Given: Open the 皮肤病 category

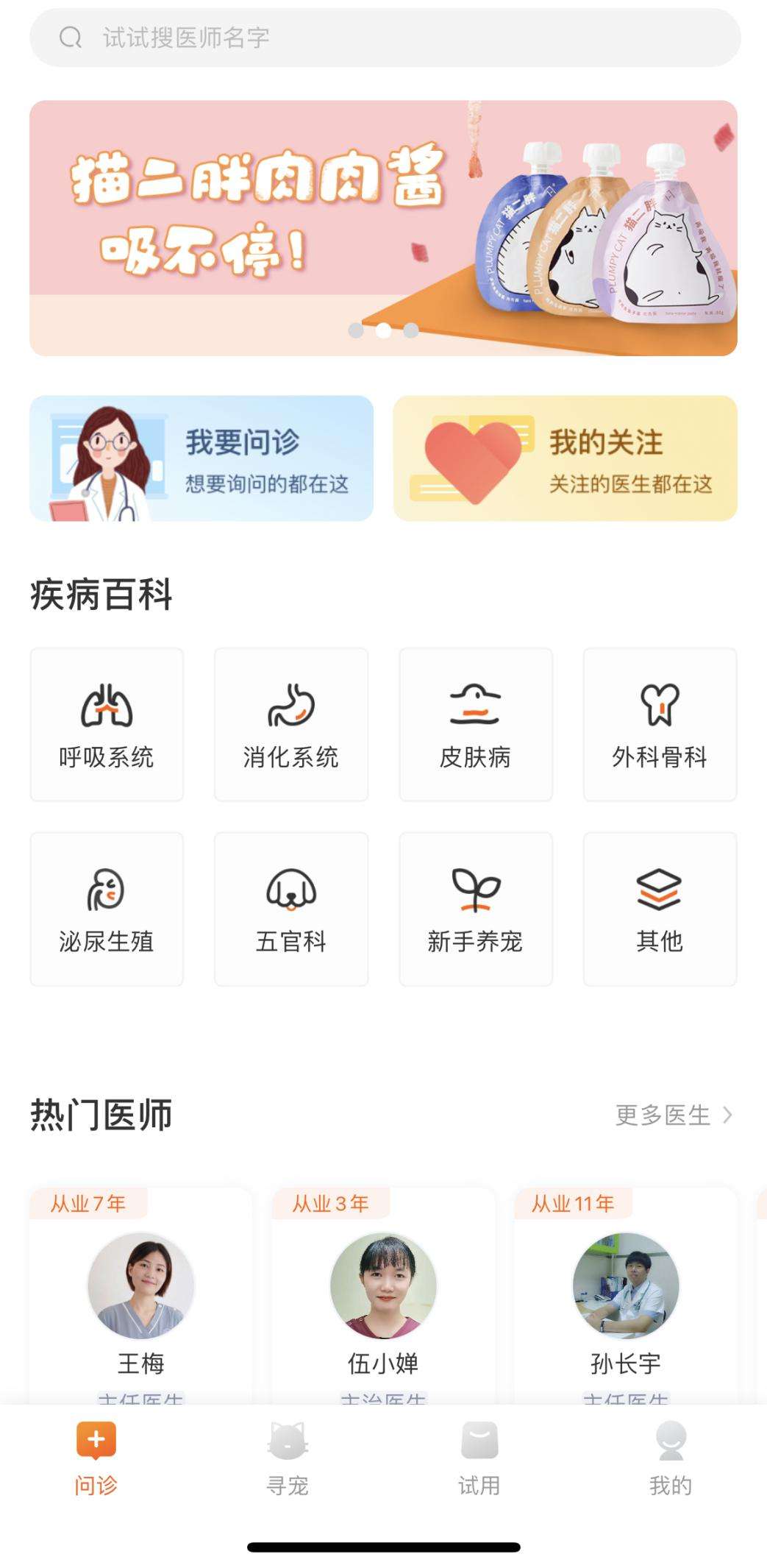Looking at the screenshot, I should pos(475,725).
